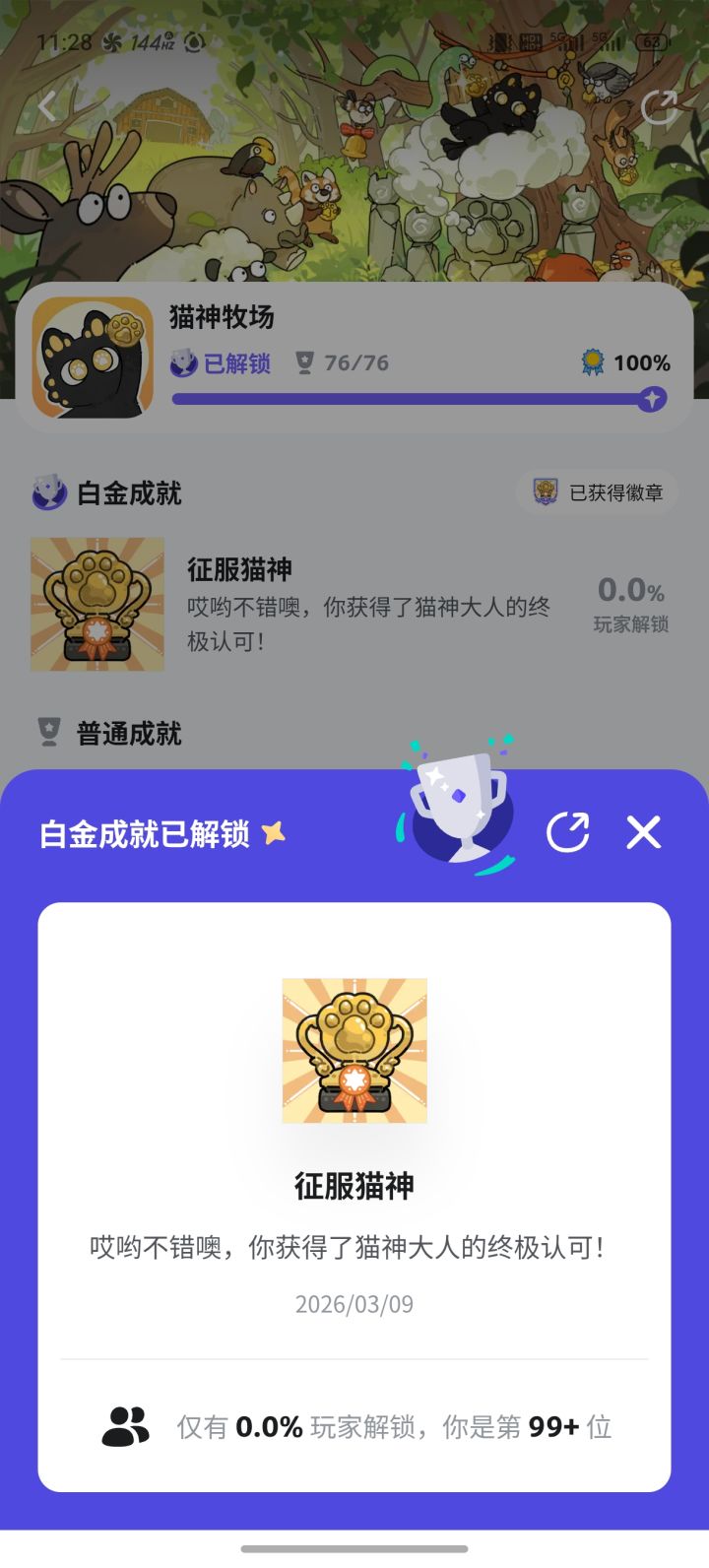Viewport: 709px width, 1568px height.
Task: Tap the share icon at screen top right
Action: point(658,108)
